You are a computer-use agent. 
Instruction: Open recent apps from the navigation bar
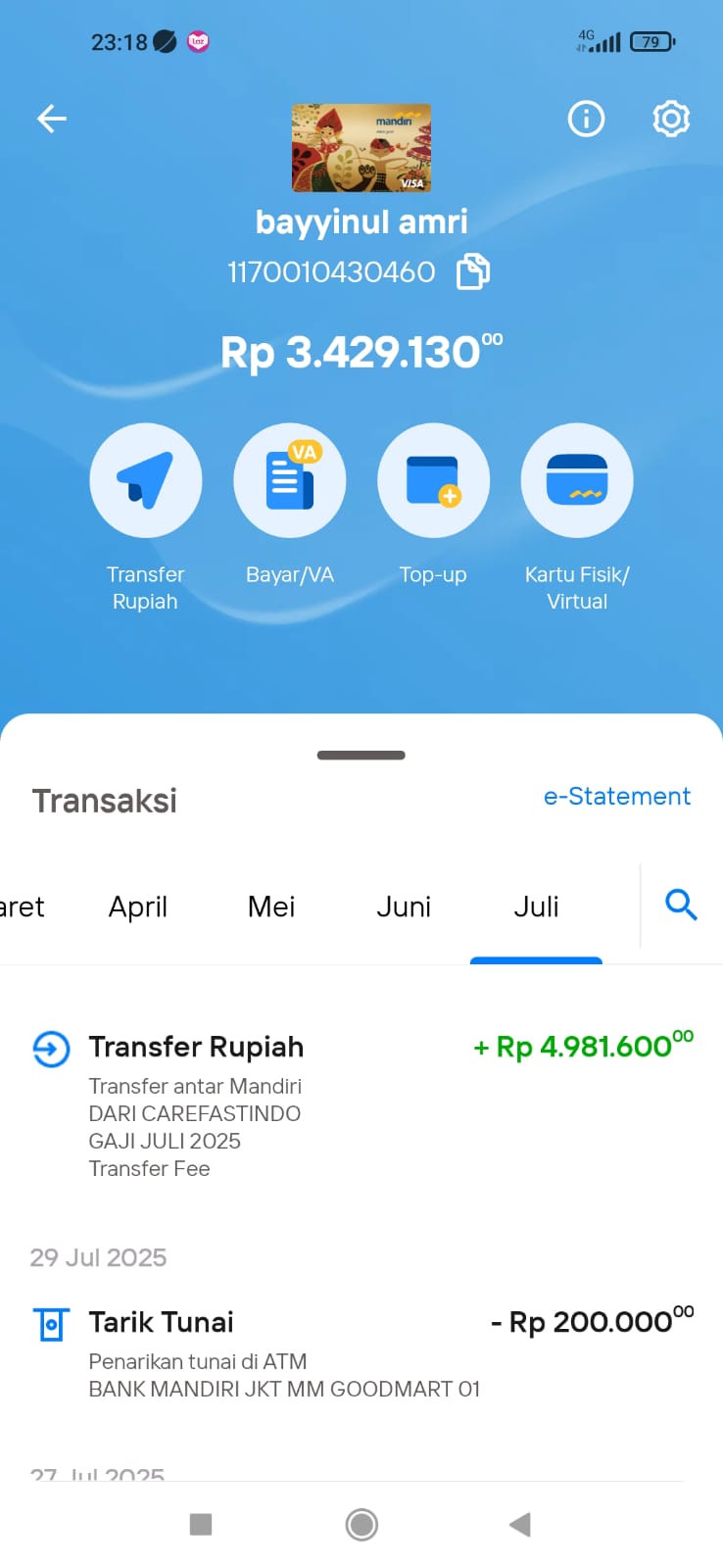coord(201,1524)
